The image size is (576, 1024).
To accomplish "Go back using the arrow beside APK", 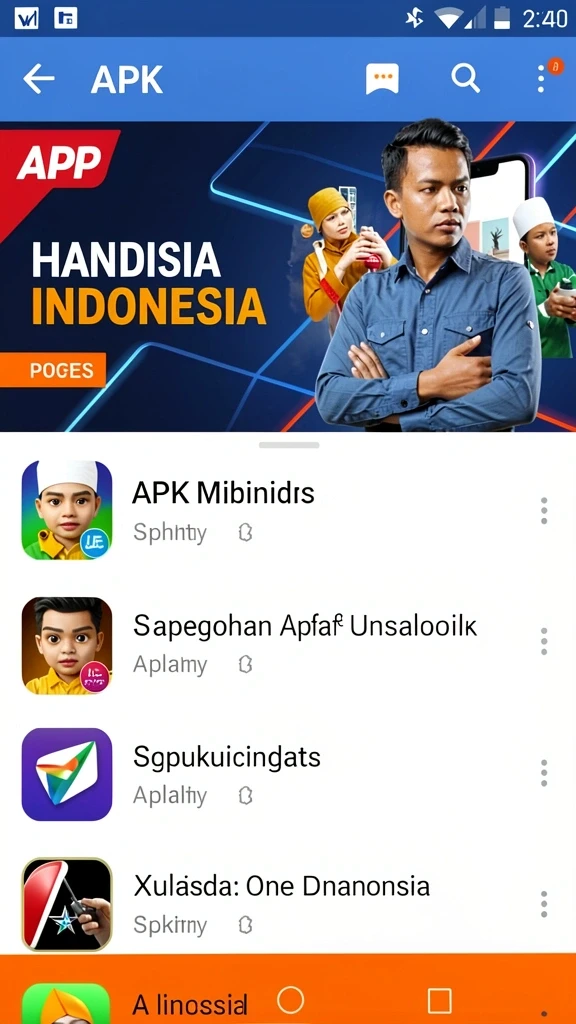I will point(39,80).
